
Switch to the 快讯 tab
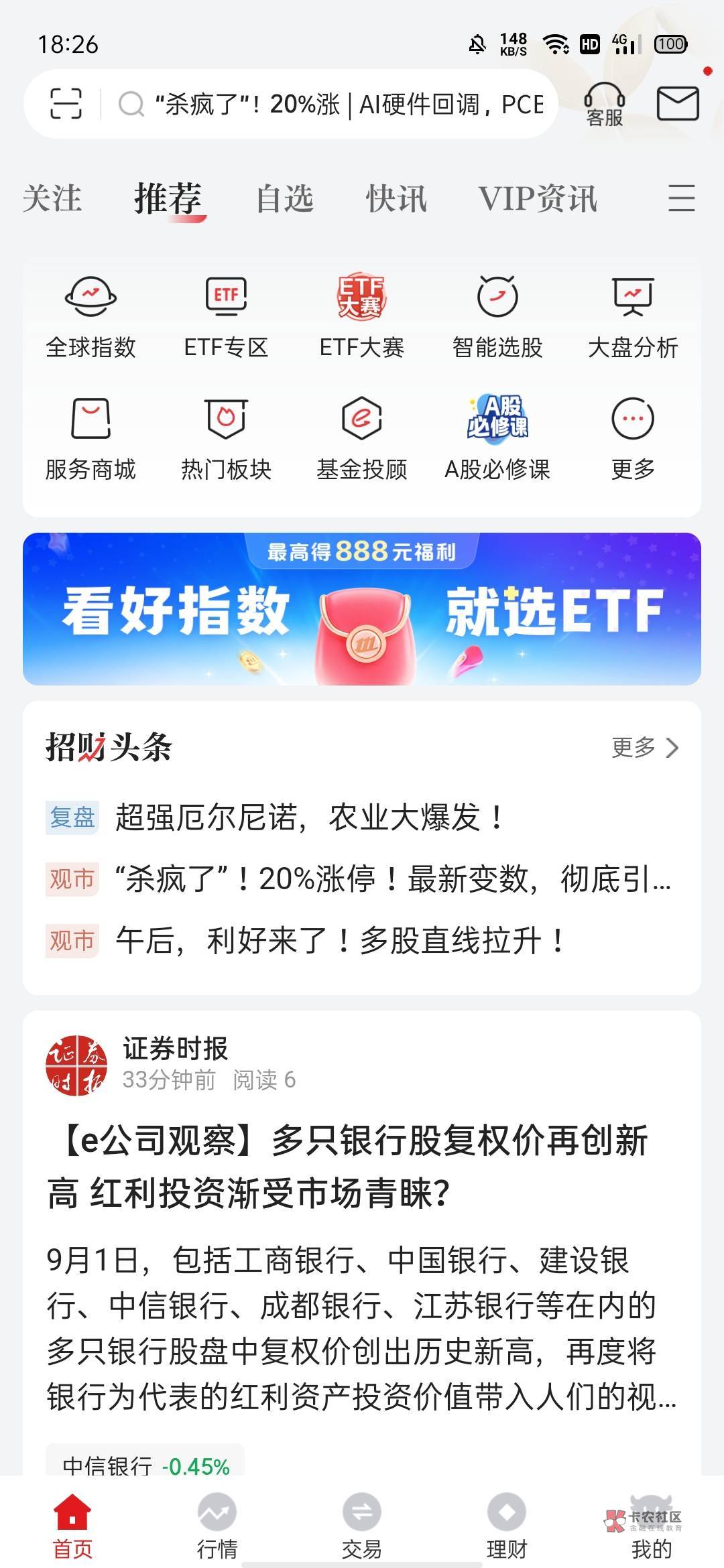click(396, 199)
